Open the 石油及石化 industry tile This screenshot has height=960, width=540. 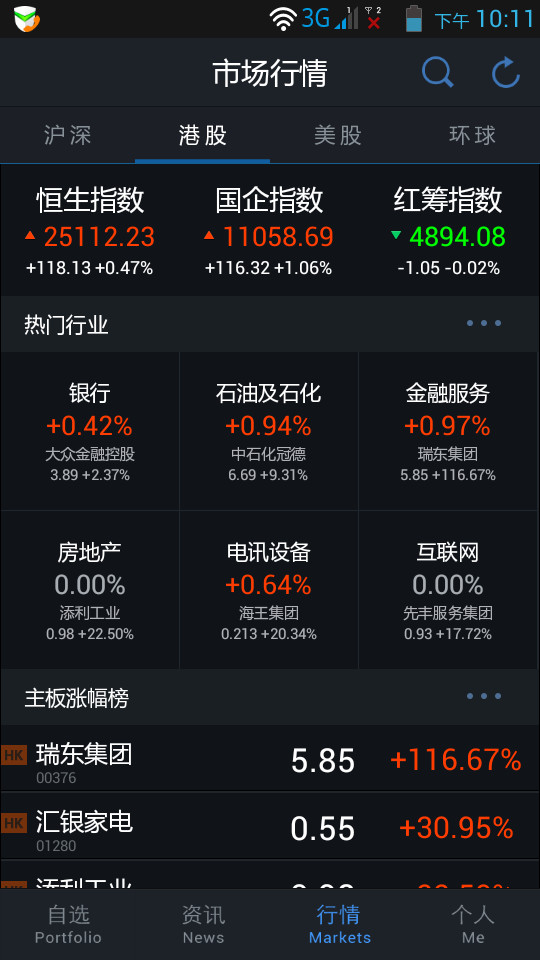[x=269, y=431]
